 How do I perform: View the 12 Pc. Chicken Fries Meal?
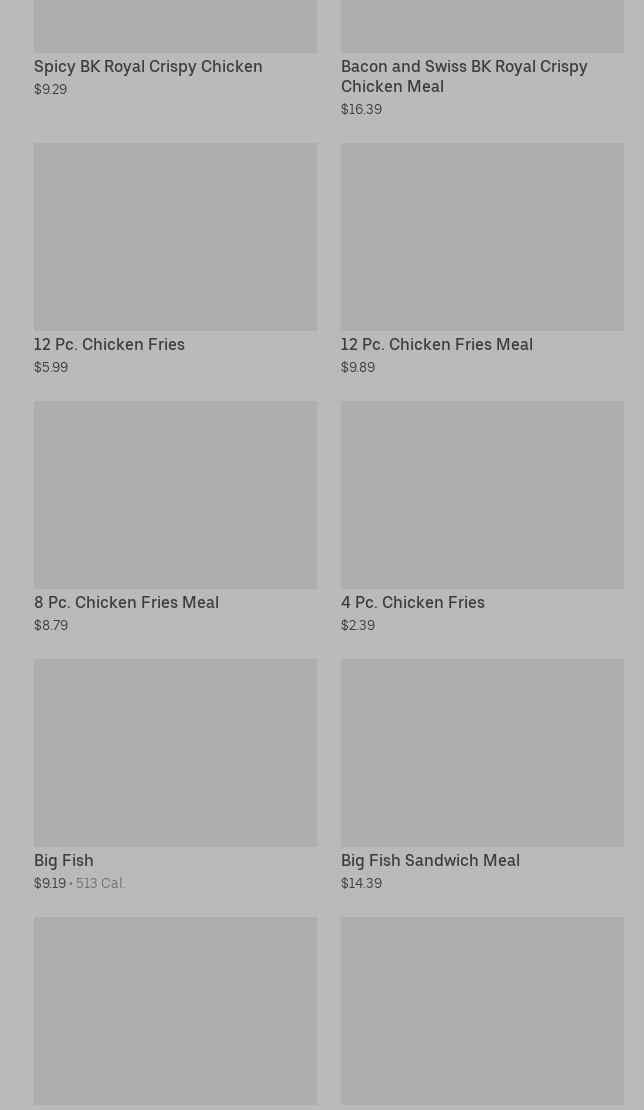[x=483, y=259]
